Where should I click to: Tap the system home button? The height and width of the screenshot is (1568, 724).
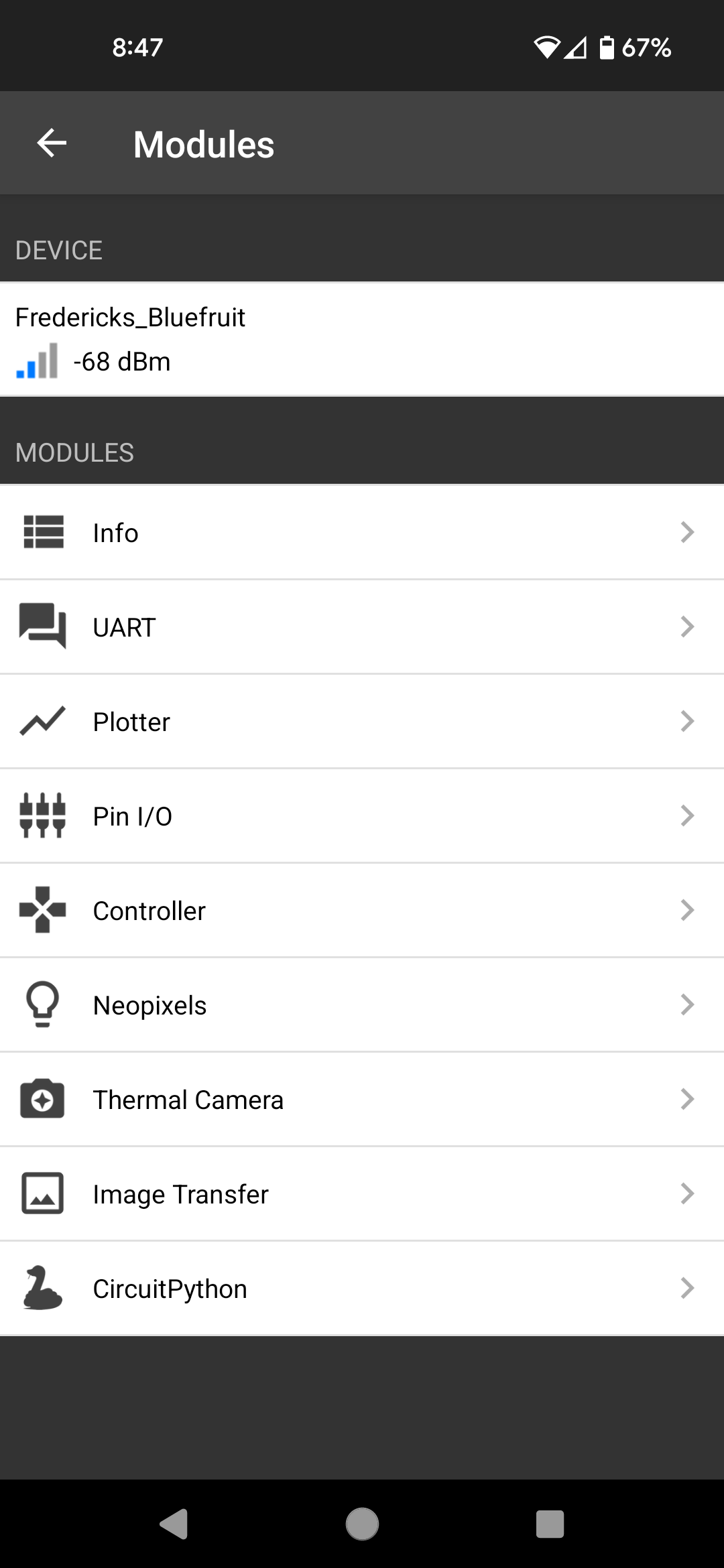[x=362, y=1524]
